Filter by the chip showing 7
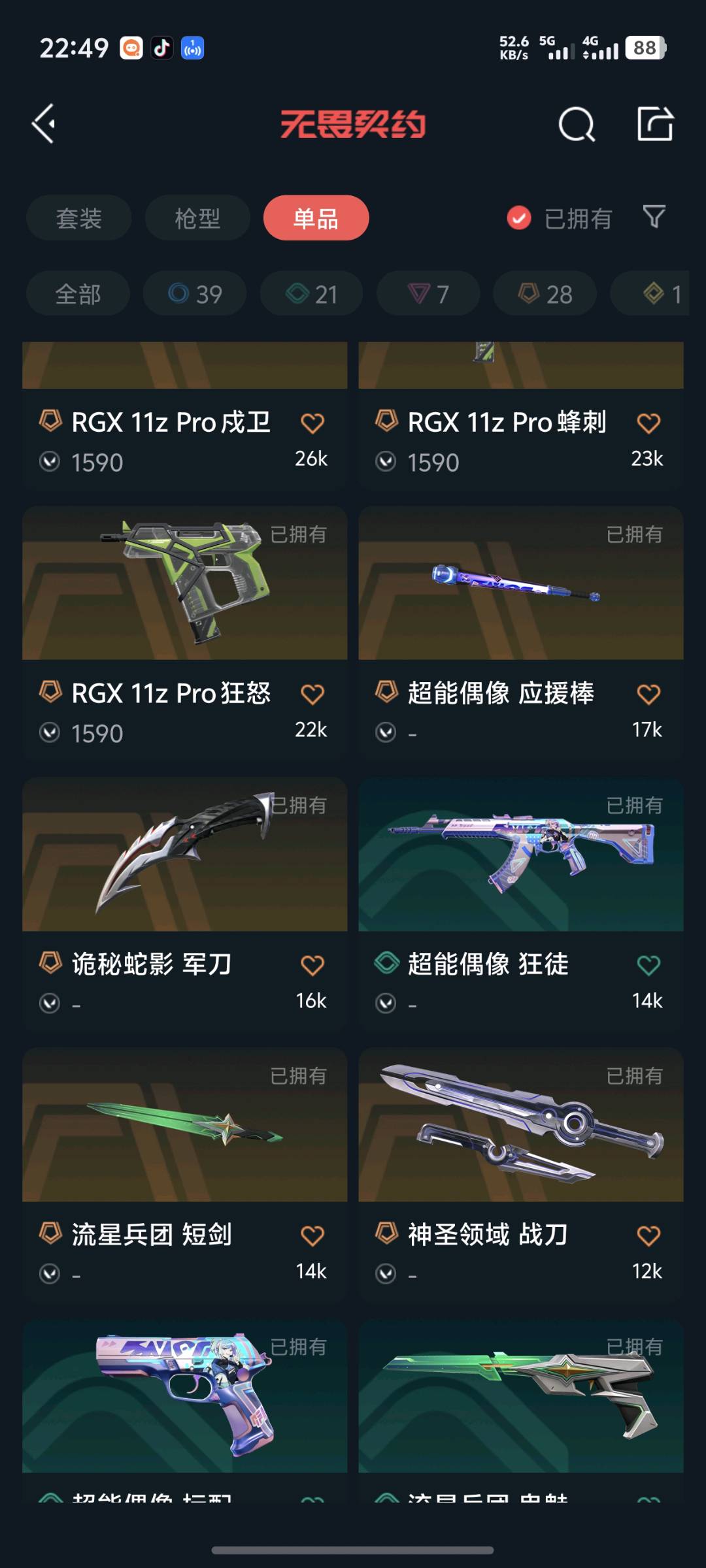This screenshot has width=706, height=1568. coord(428,294)
